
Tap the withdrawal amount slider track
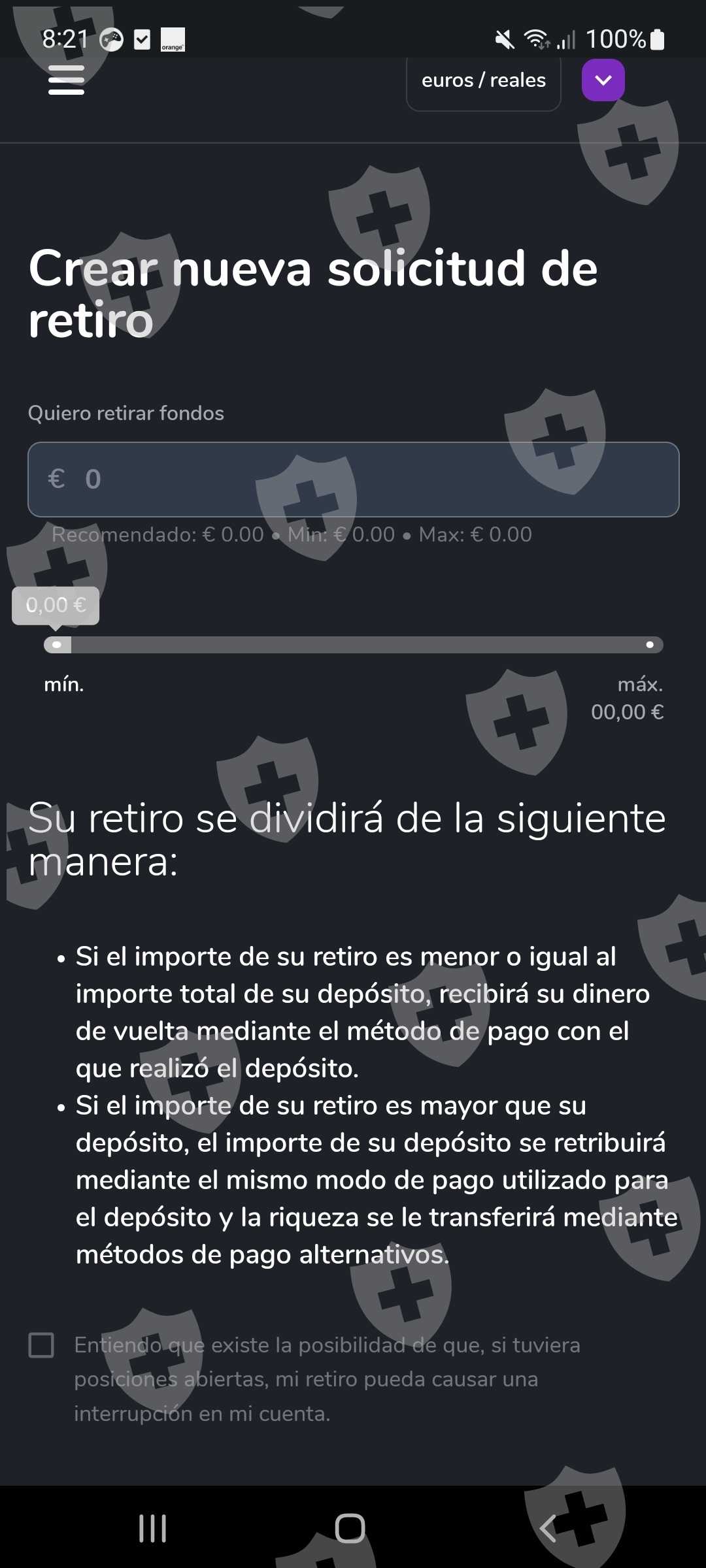353,645
